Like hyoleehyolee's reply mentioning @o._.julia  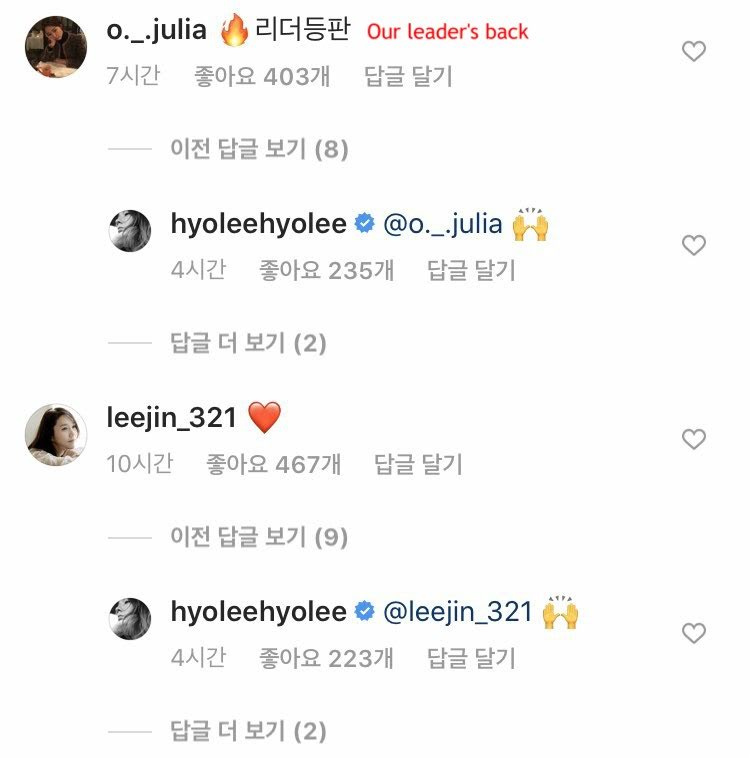(693, 245)
